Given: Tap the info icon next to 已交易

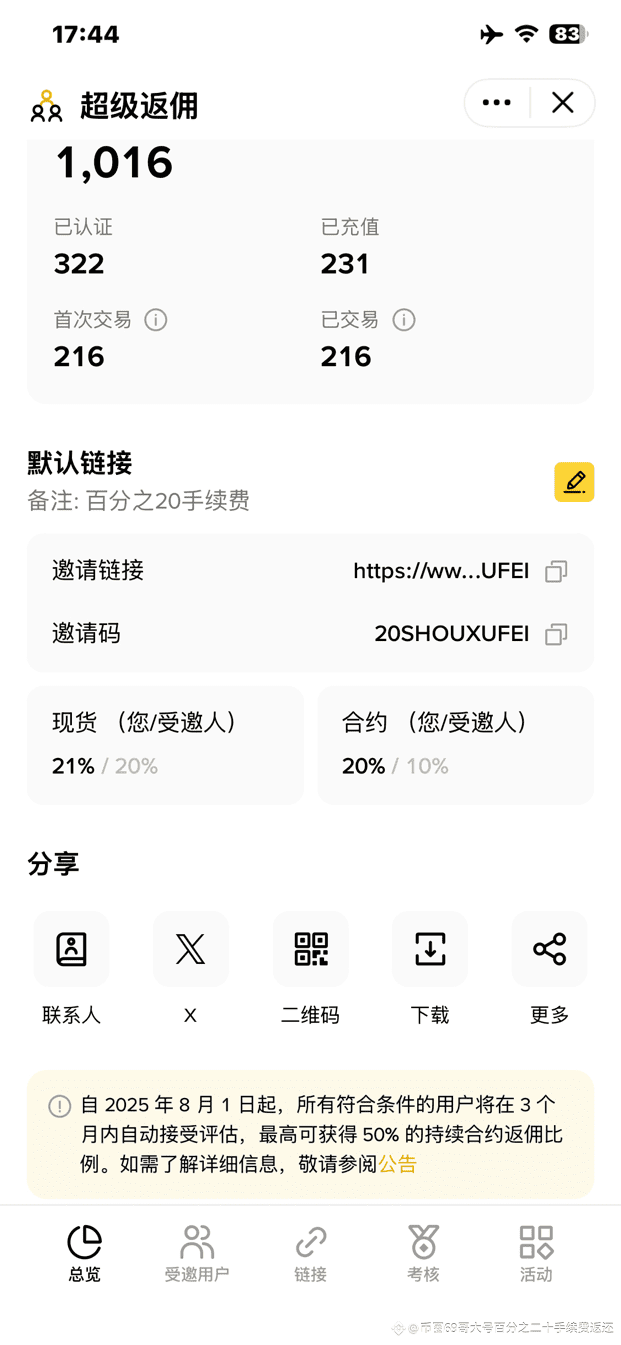Looking at the screenshot, I should (x=403, y=320).
